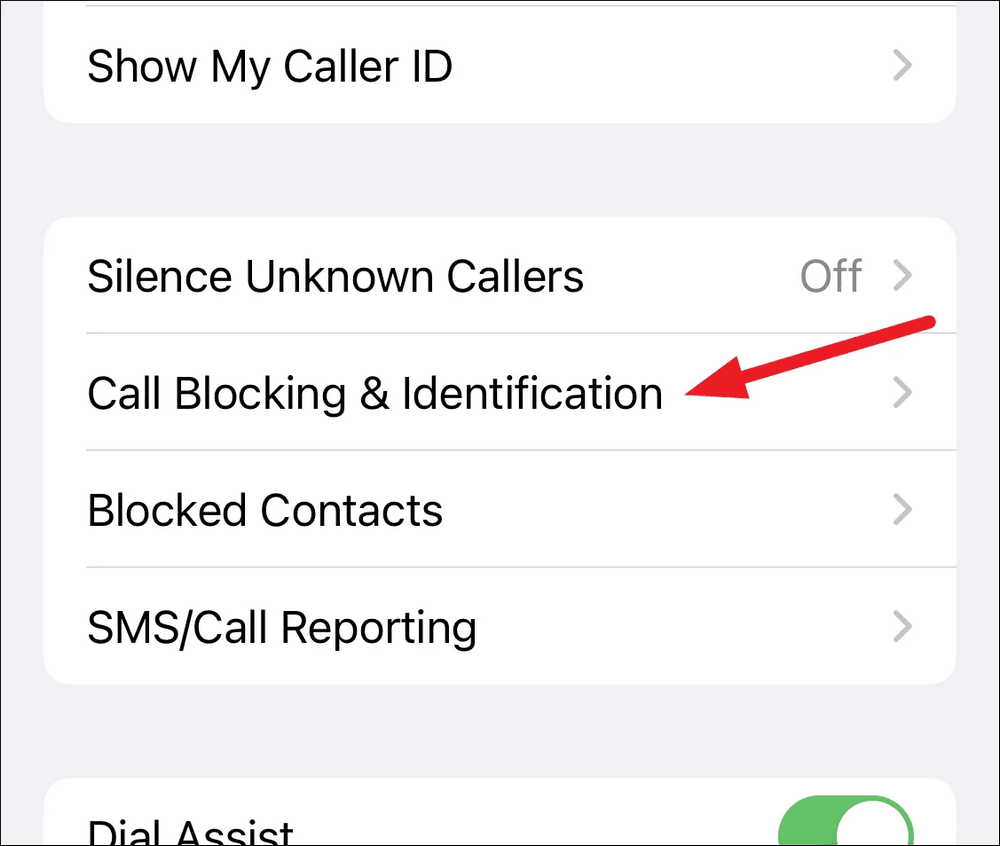The width and height of the screenshot is (1000, 846).
Task: Turn off the Dial Assist switch
Action: coord(845,826)
